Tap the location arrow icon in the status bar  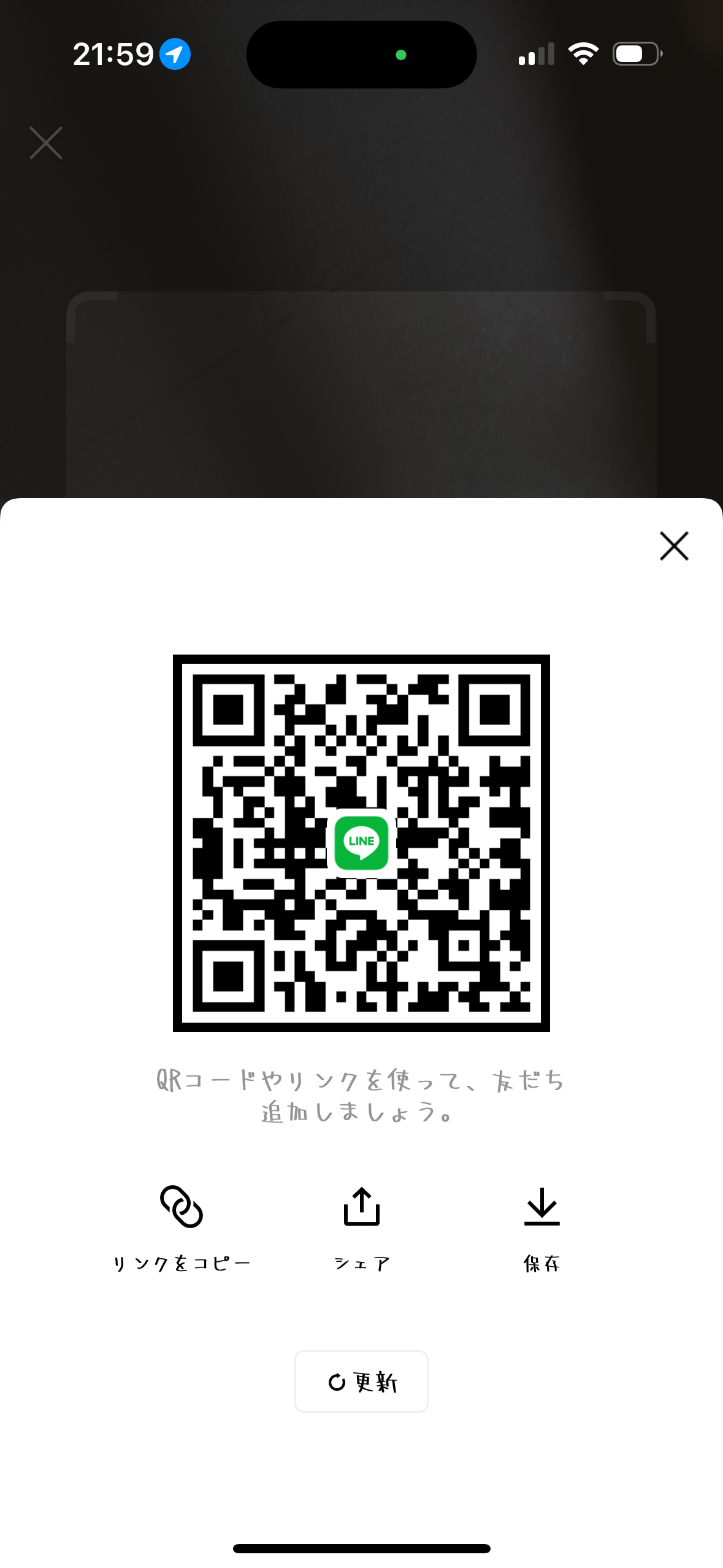pos(175,54)
